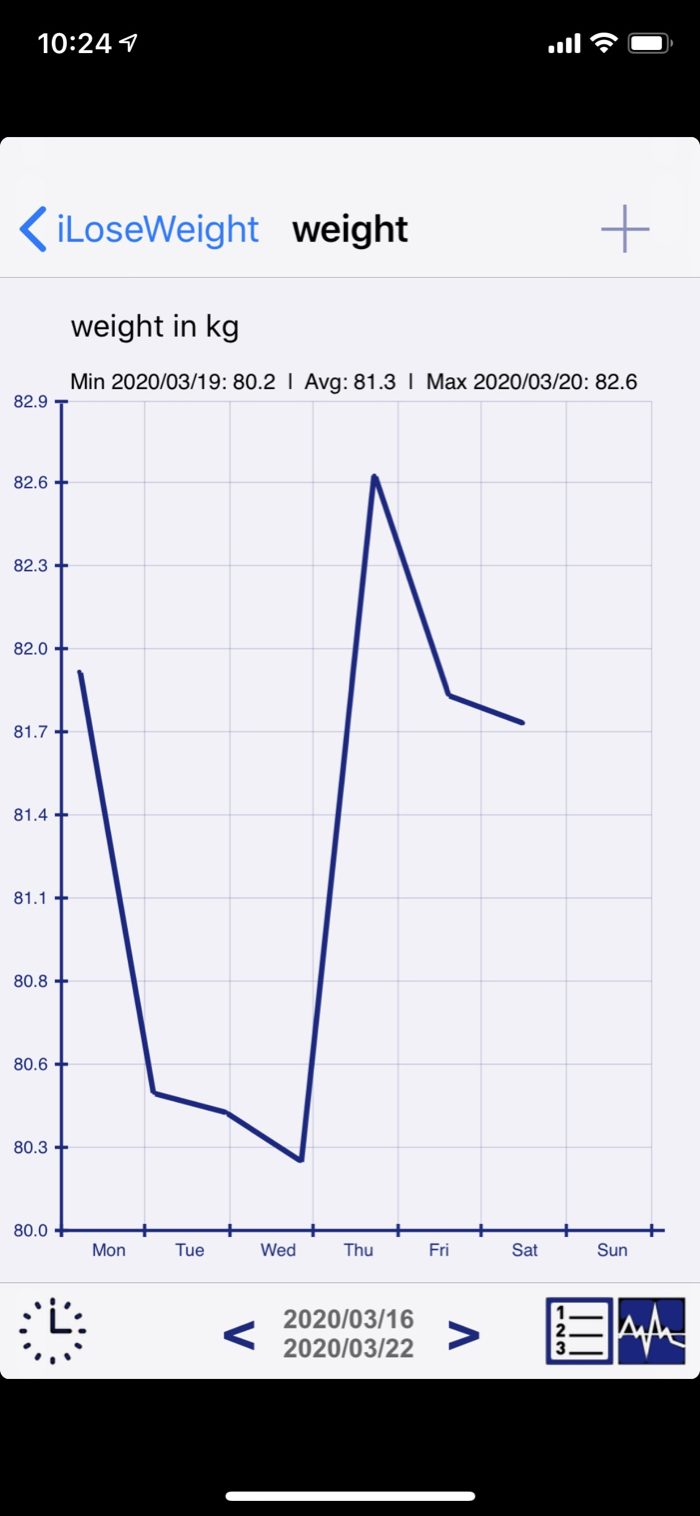Advance to the next week
The height and width of the screenshot is (1516, 700).
pos(463,1334)
